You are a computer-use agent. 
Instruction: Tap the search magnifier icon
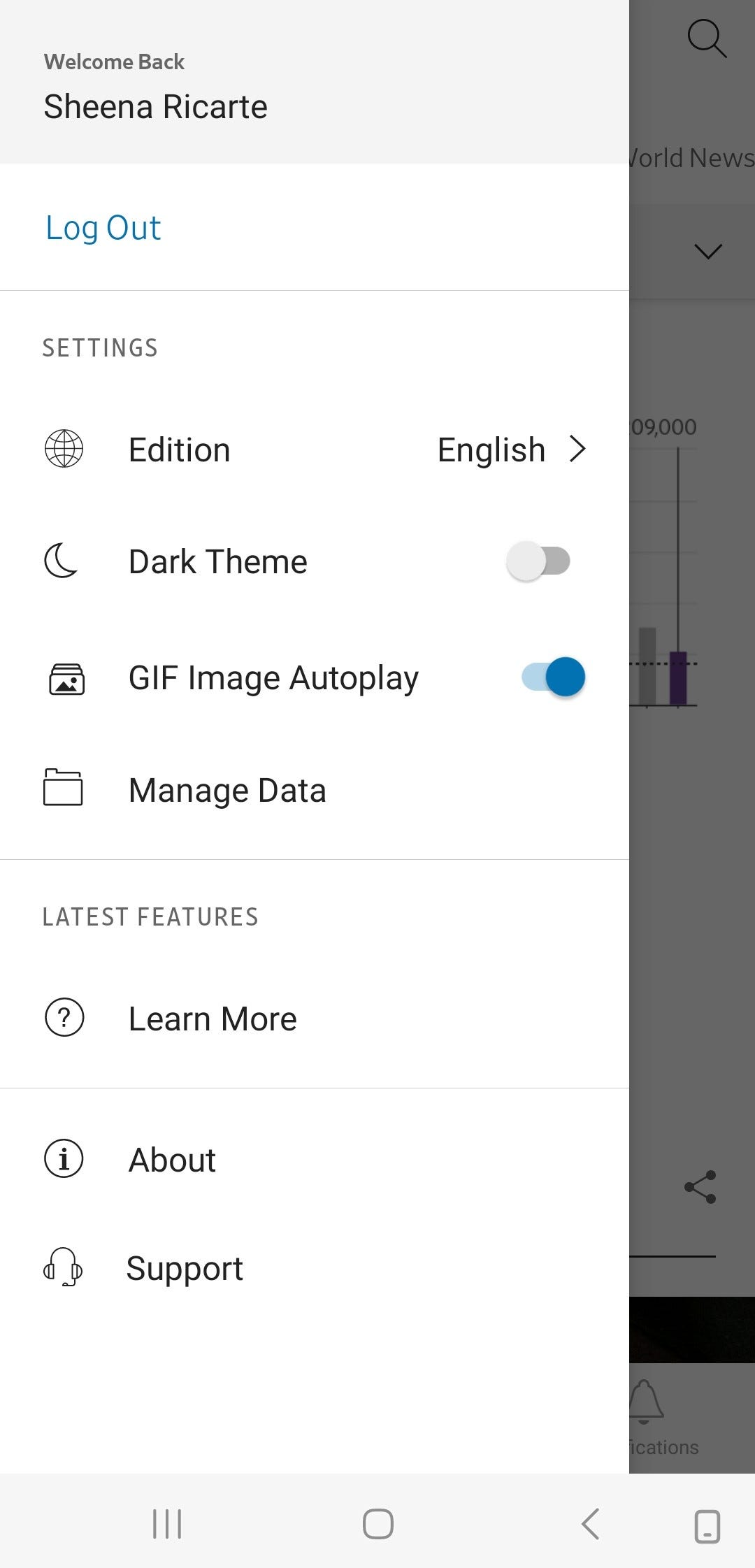point(707,38)
